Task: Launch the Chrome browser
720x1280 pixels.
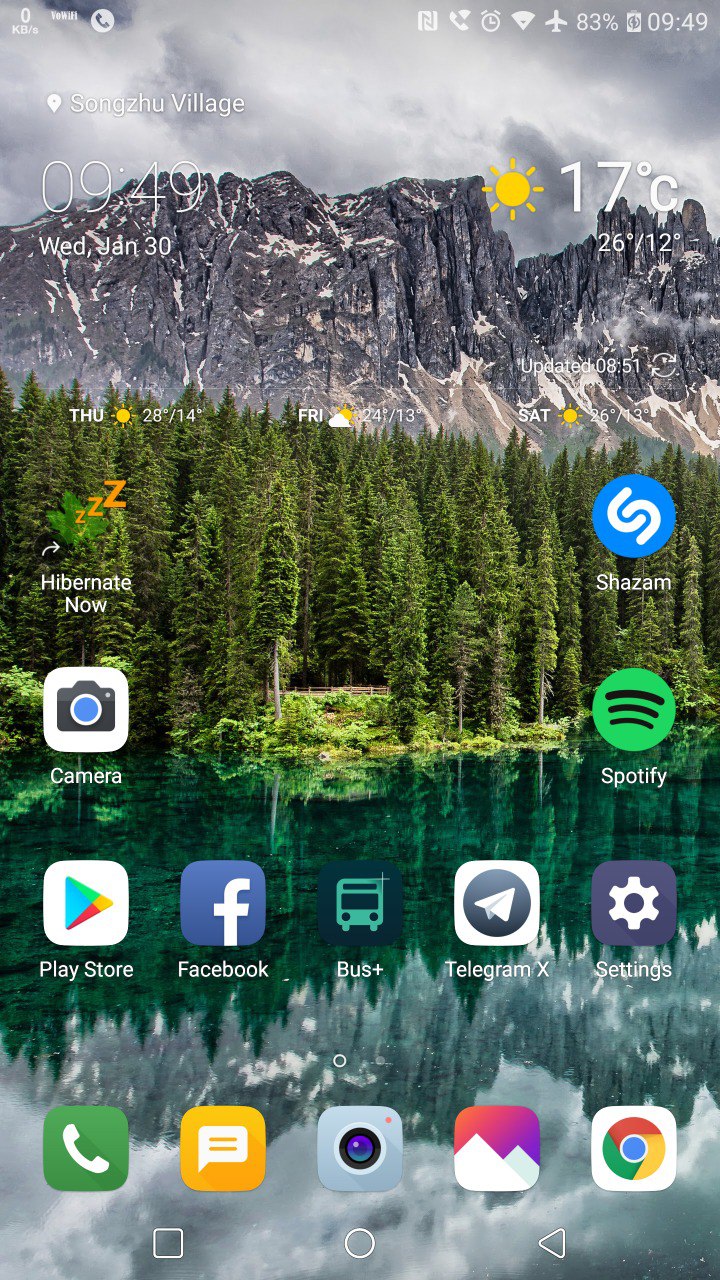Action: (633, 1148)
